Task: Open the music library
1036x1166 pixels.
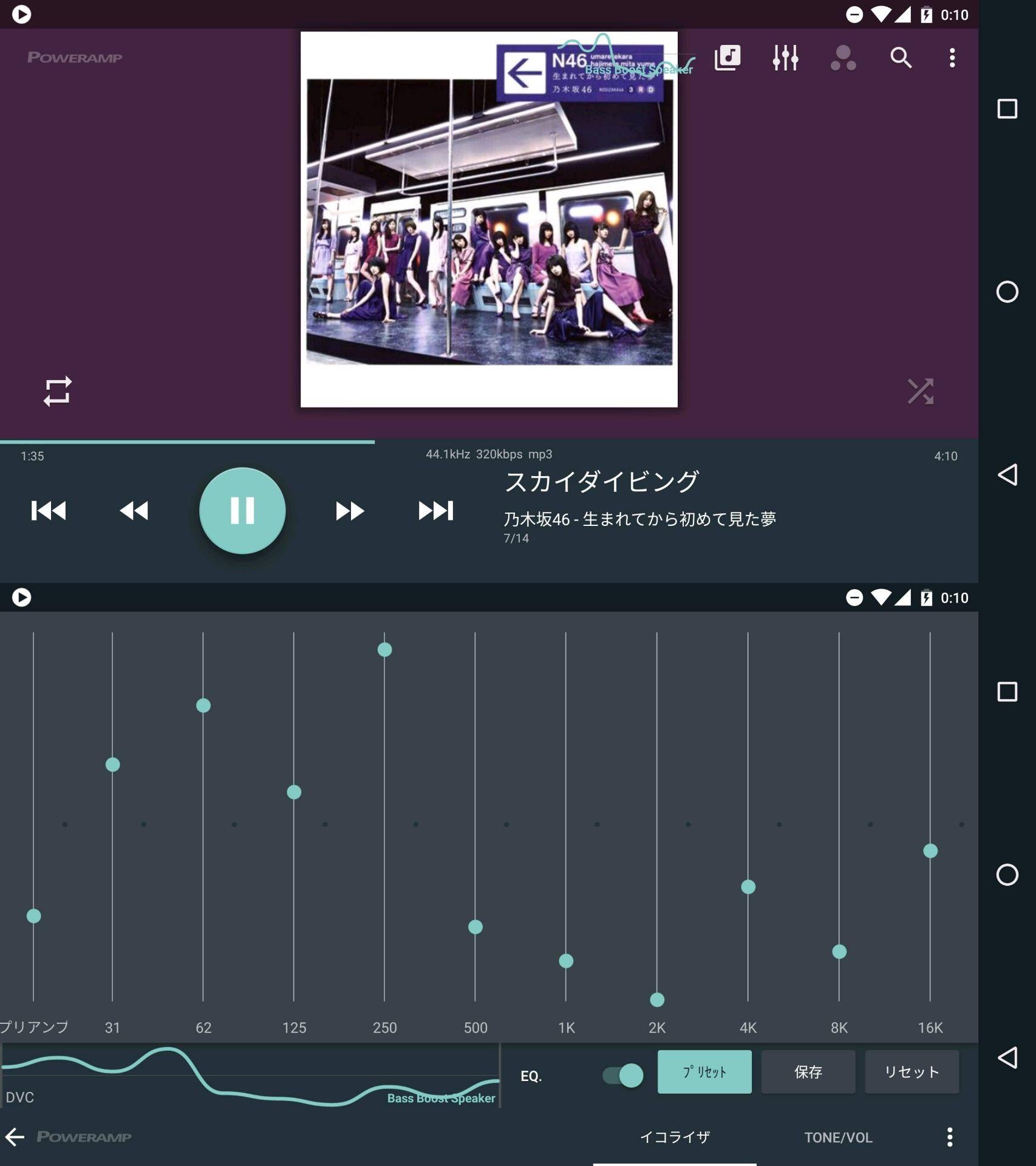Action: point(728,58)
